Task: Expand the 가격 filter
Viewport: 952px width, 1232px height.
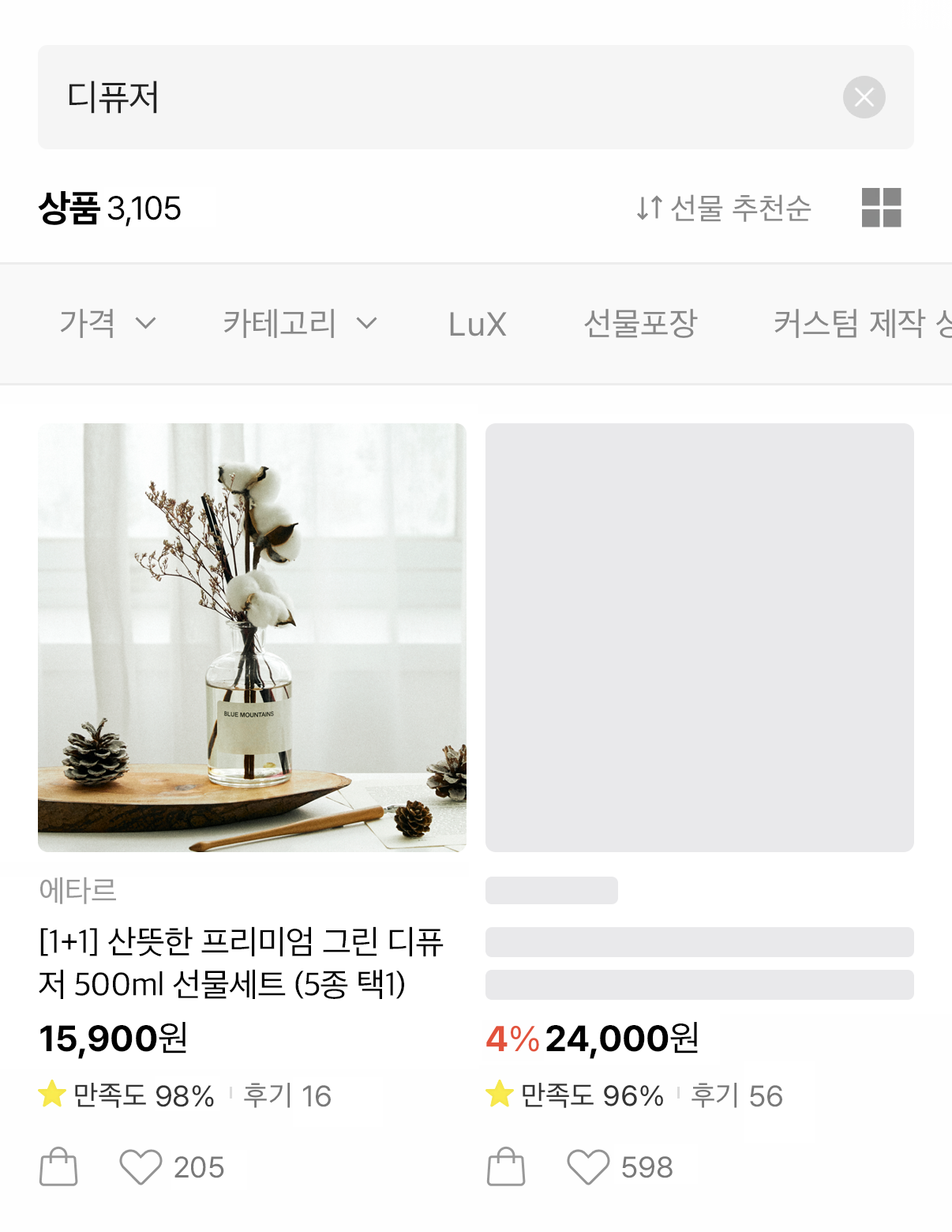Action: click(x=107, y=324)
